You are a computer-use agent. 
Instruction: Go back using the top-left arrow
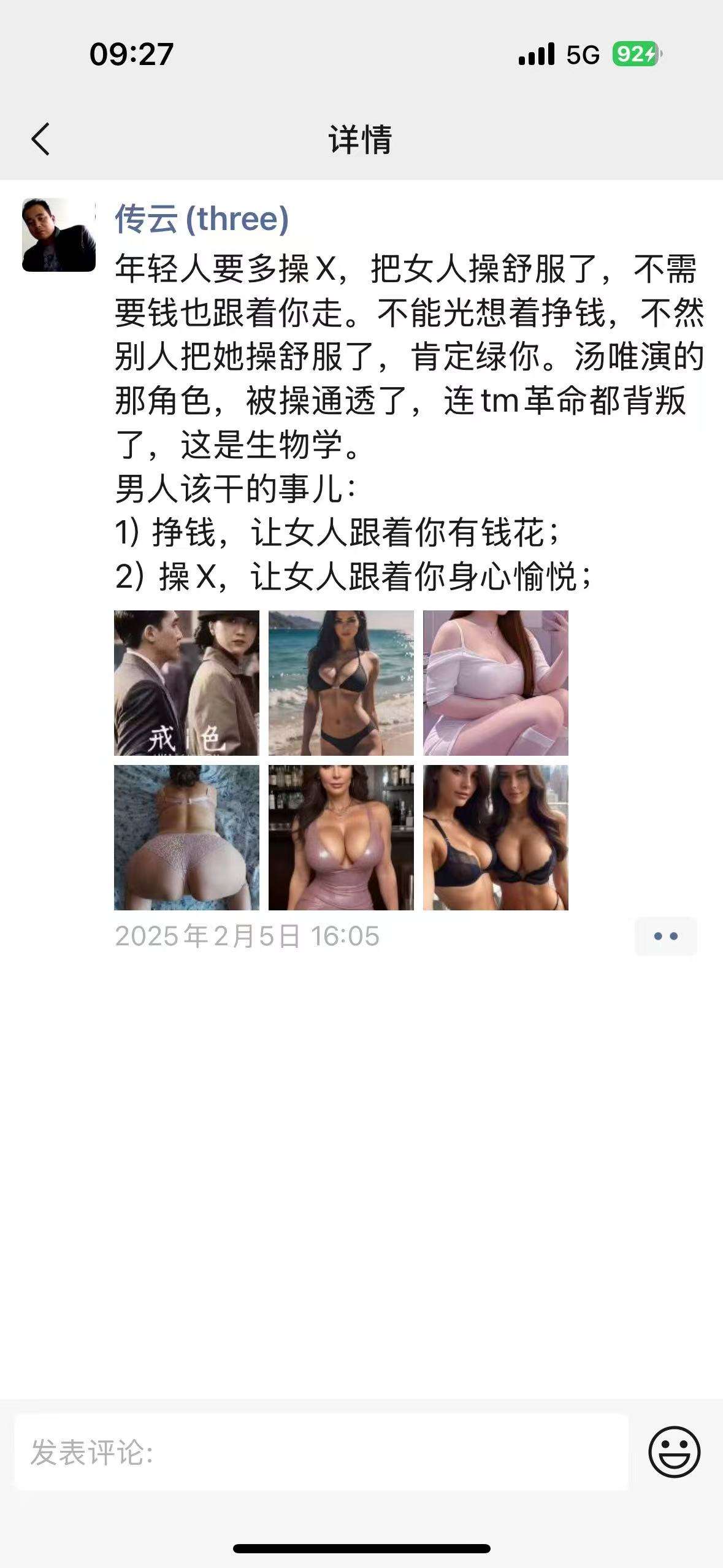pyautogui.click(x=40, y=139)
